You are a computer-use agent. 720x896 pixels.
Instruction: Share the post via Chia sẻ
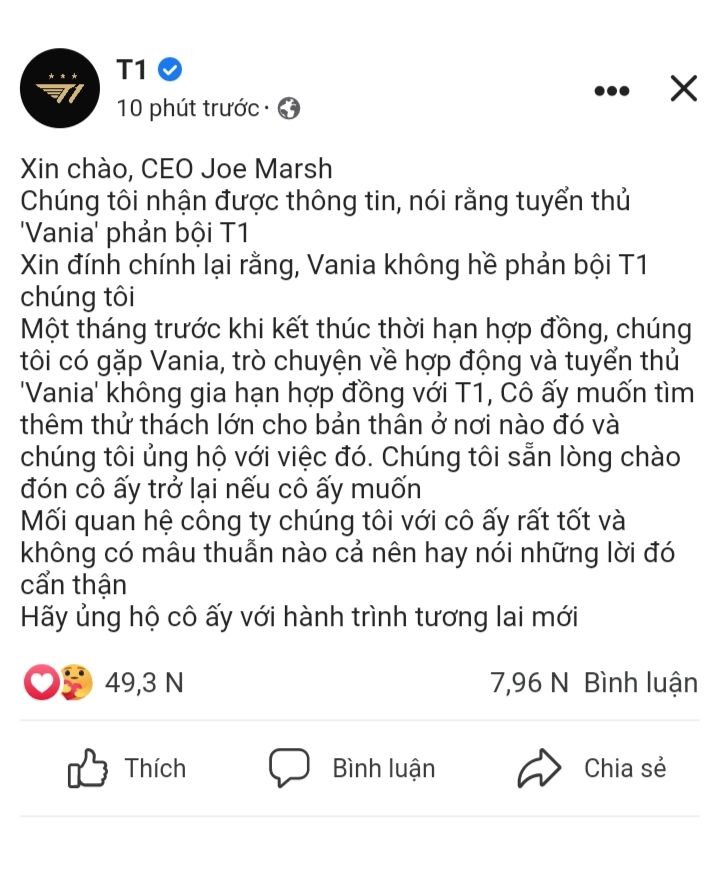(592, 768)
